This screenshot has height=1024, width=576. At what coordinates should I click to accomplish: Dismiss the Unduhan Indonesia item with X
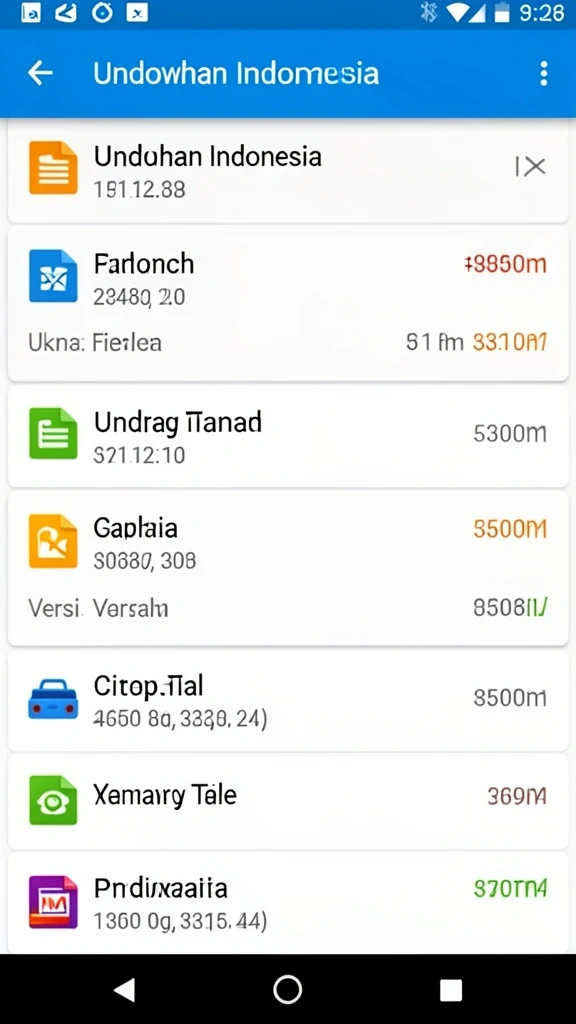click(531, 167)
